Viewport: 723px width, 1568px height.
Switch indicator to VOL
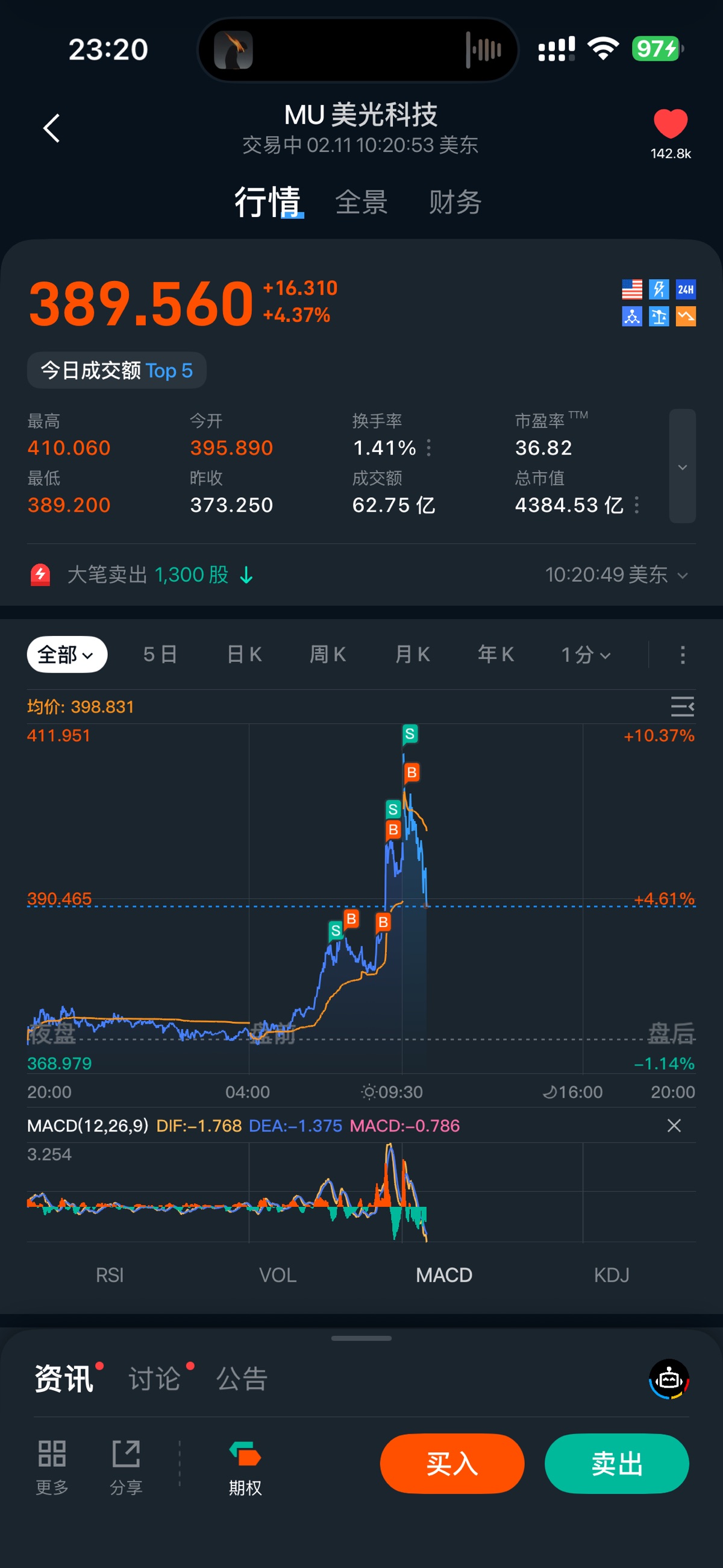pyautogui.click(x=278, y=1275)
